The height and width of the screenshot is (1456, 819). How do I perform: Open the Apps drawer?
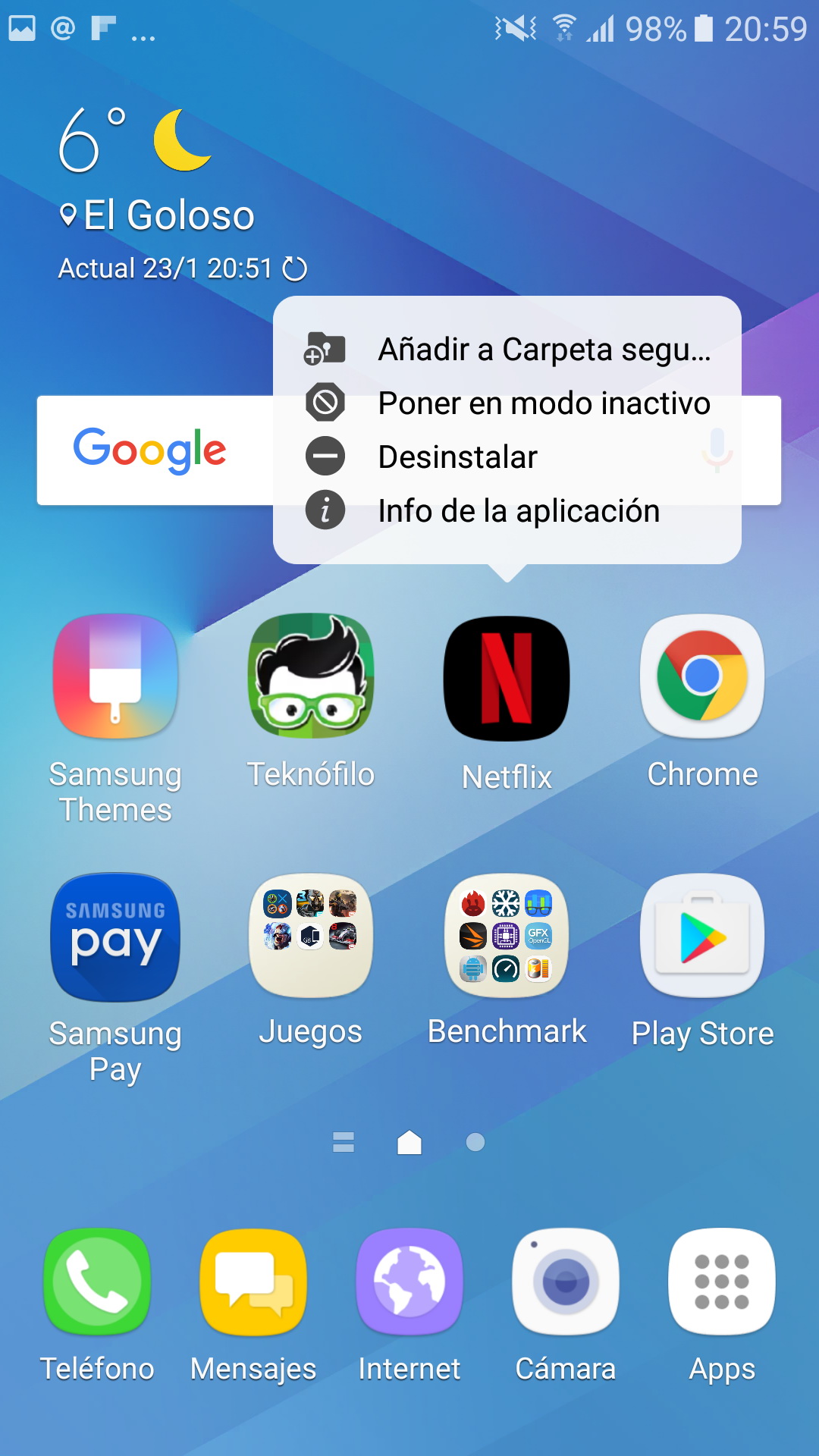click(722, 1282)
